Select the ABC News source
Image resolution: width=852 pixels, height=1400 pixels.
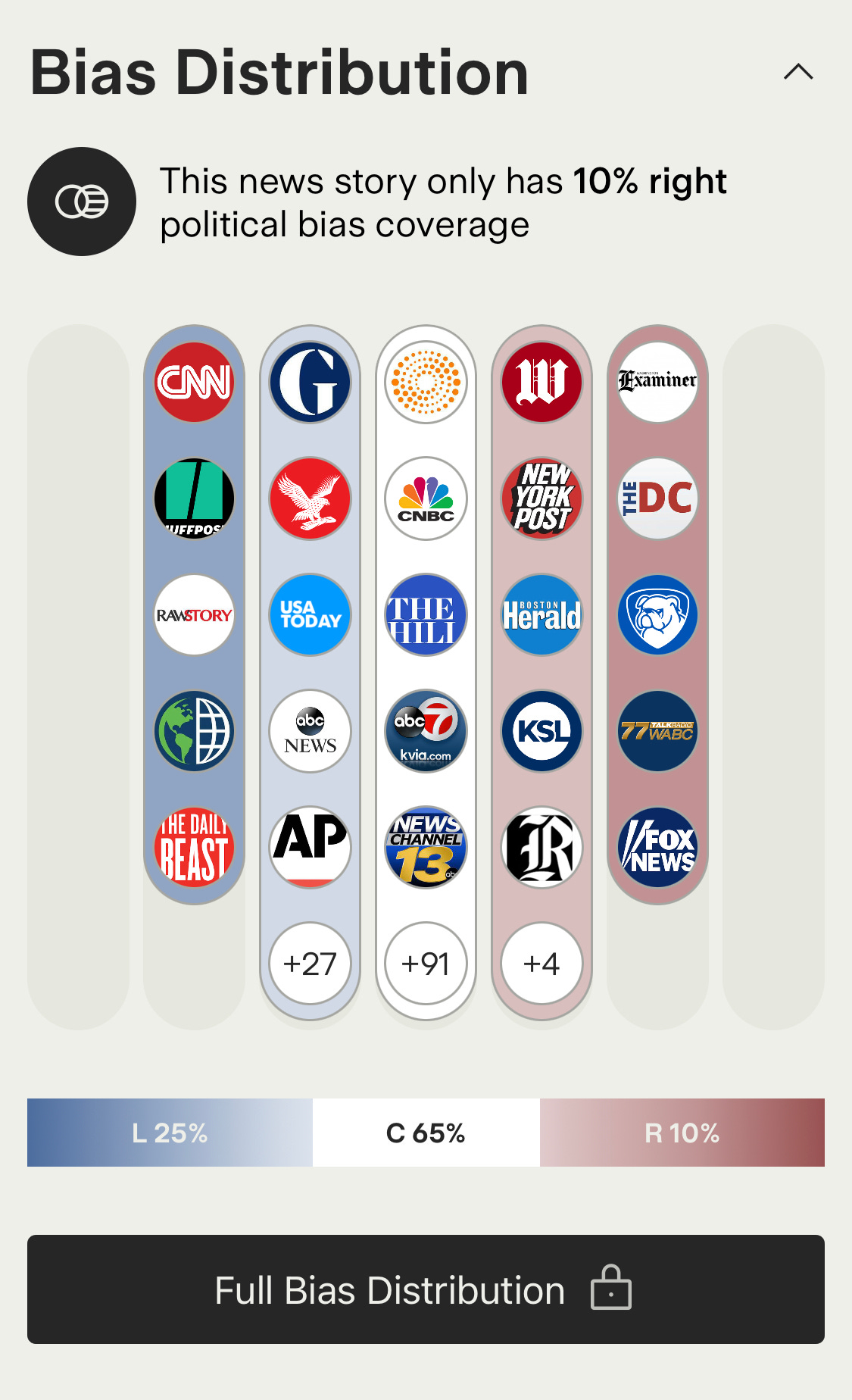pyautogui.click(x=310, y=731)
